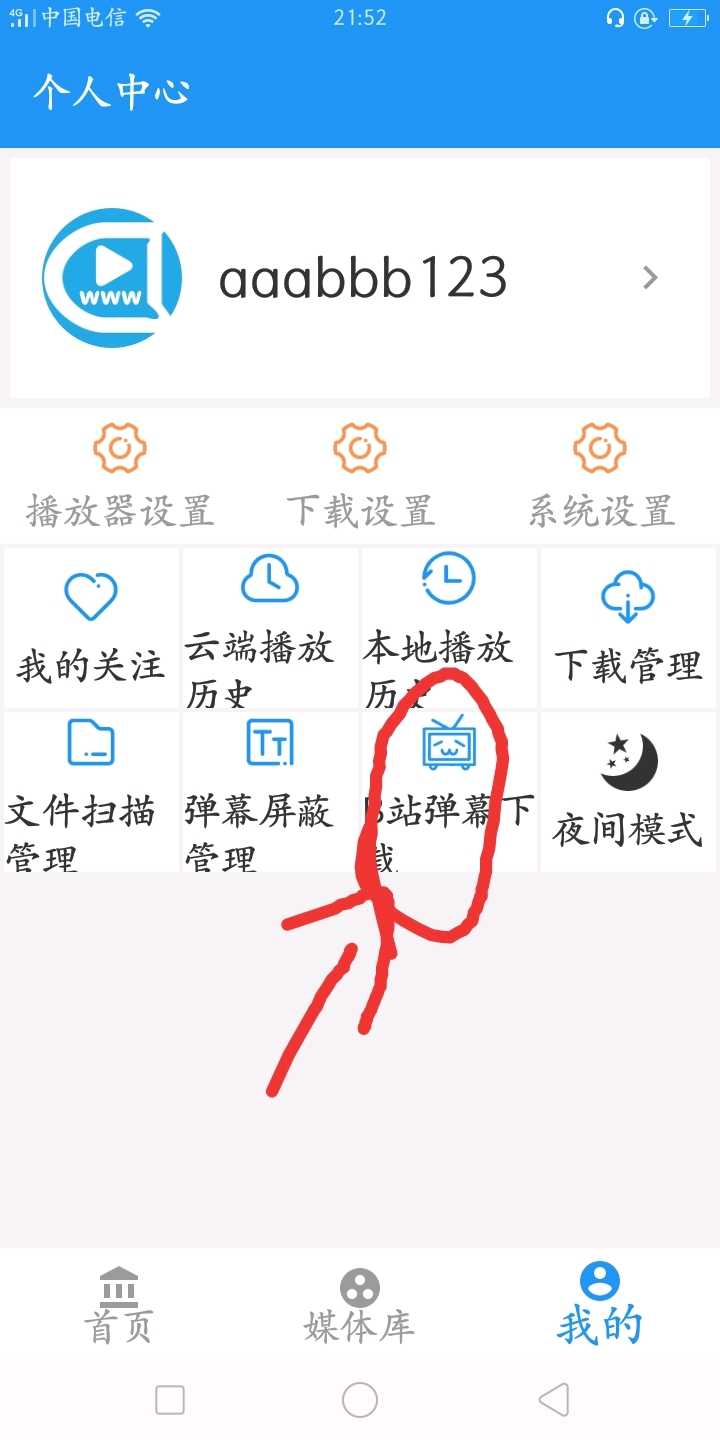This screenshot has width=720, height=1440.
Task: Select the 我的 tab
Action: point(600,1305)
